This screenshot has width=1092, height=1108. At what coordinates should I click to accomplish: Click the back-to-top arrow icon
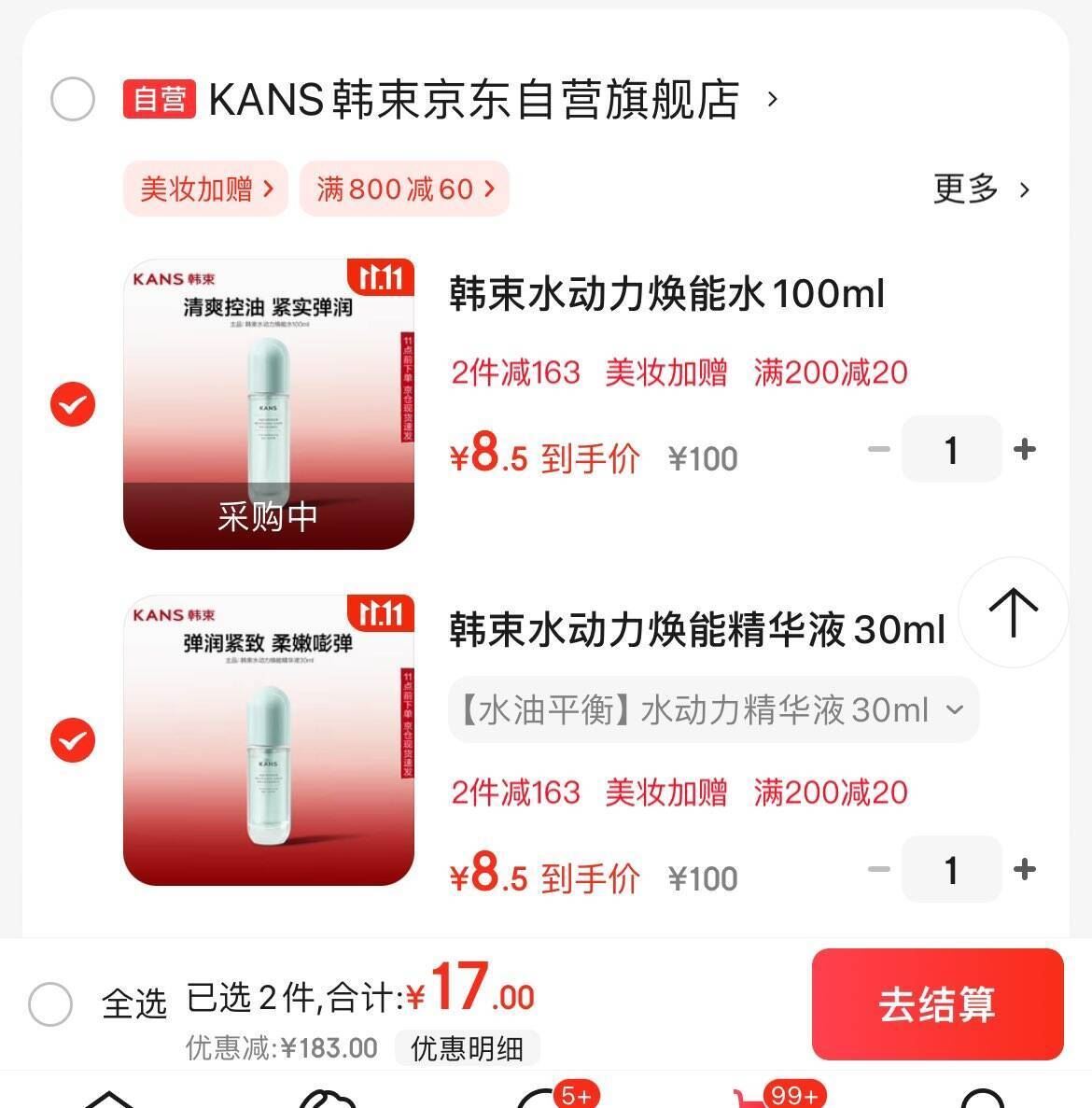(x=1013, y=613)
